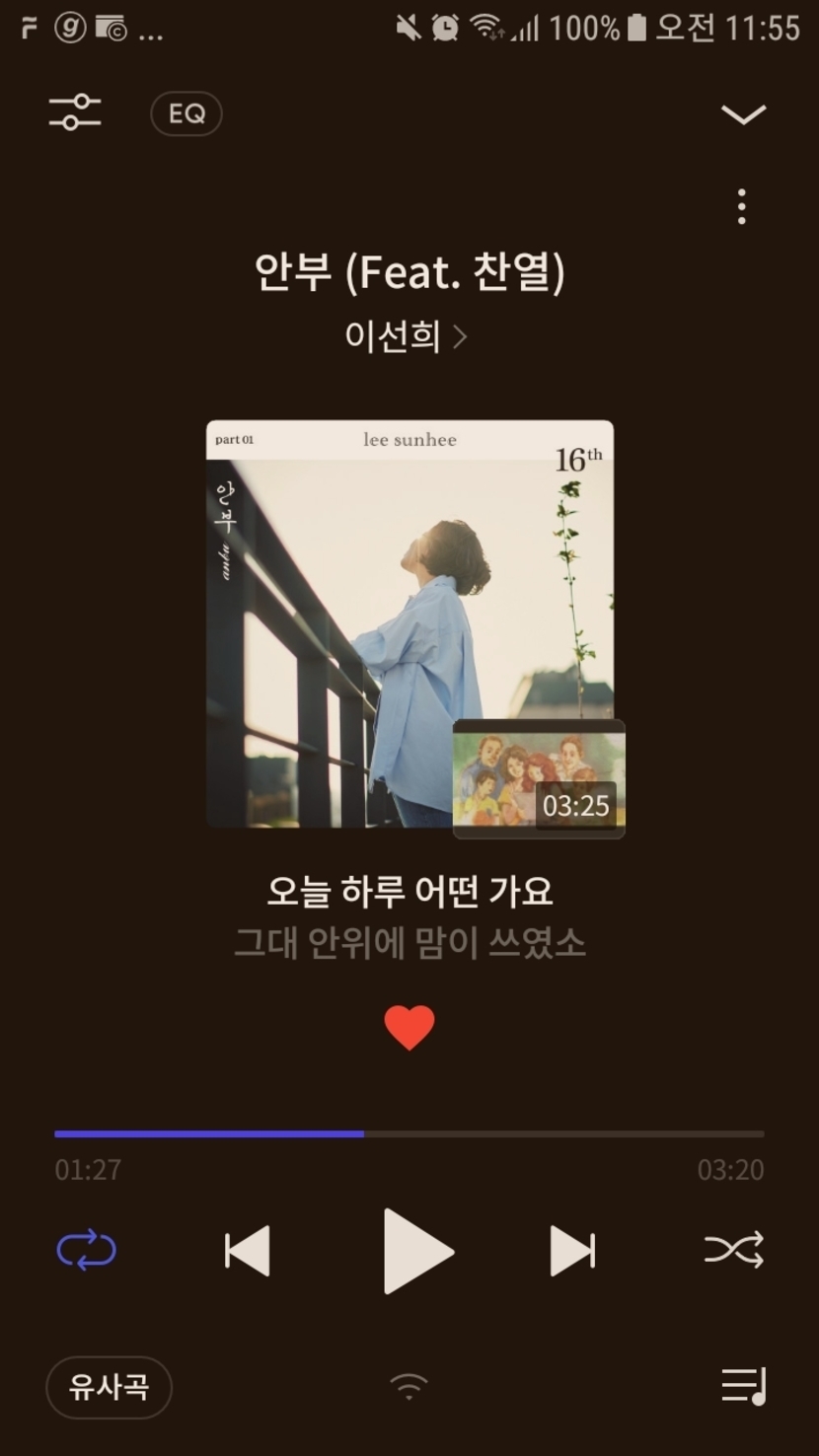Open the current playlist queue
Screen dimensions: 819x1456
click(743, 1386)
